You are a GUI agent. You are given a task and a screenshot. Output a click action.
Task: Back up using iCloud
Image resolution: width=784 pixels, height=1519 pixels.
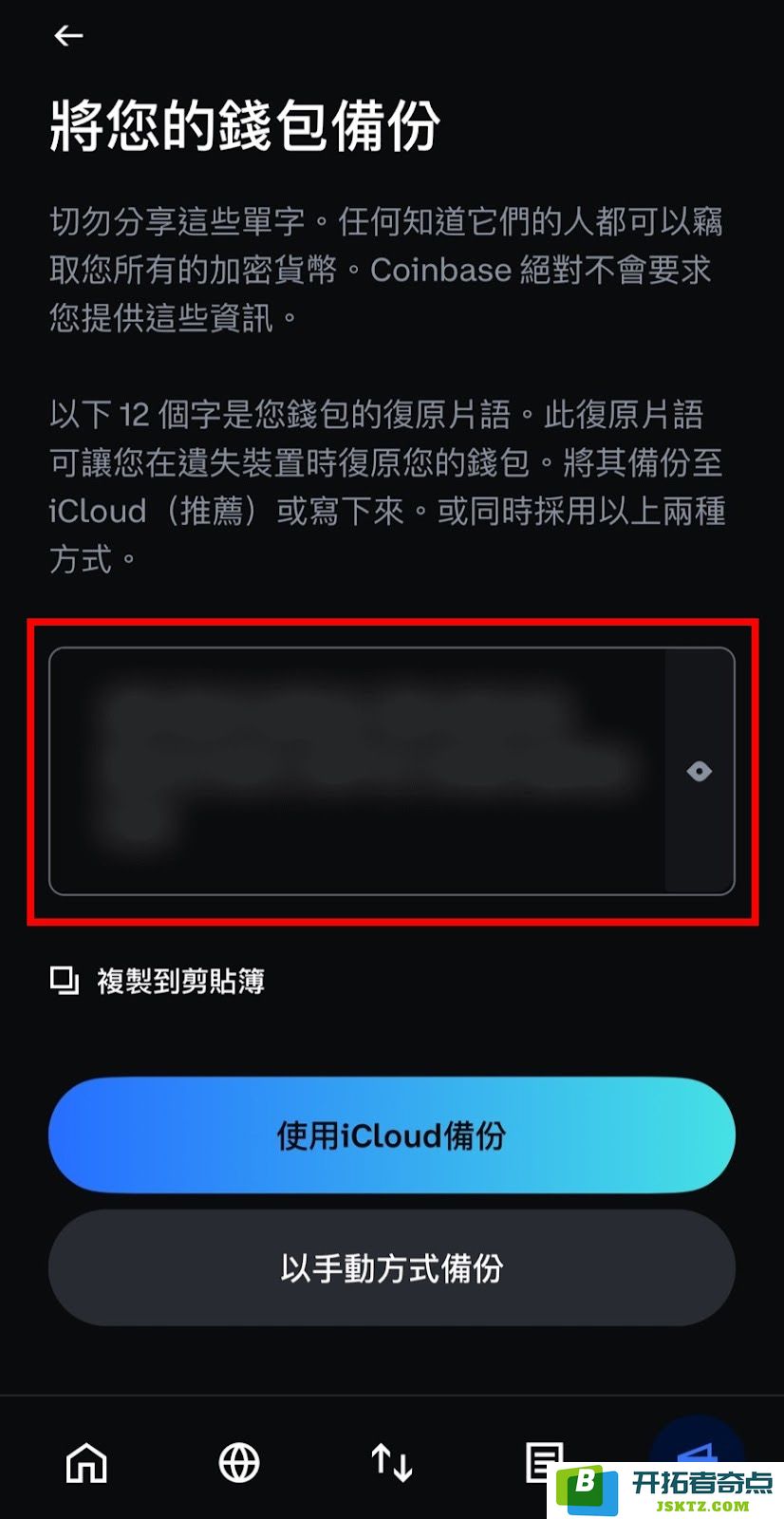click(x=391, y=1135)
